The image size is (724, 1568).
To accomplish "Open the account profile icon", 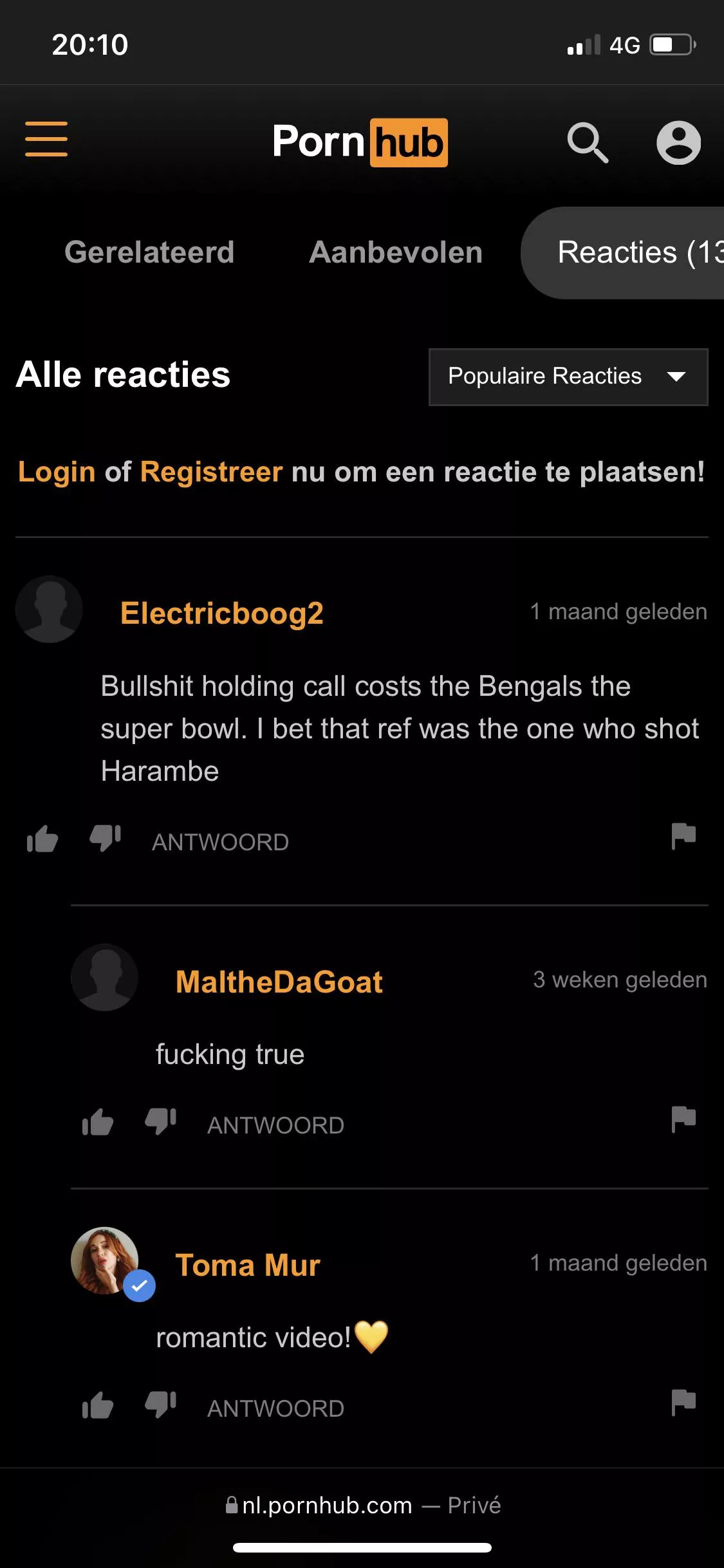I will [678, 142].
